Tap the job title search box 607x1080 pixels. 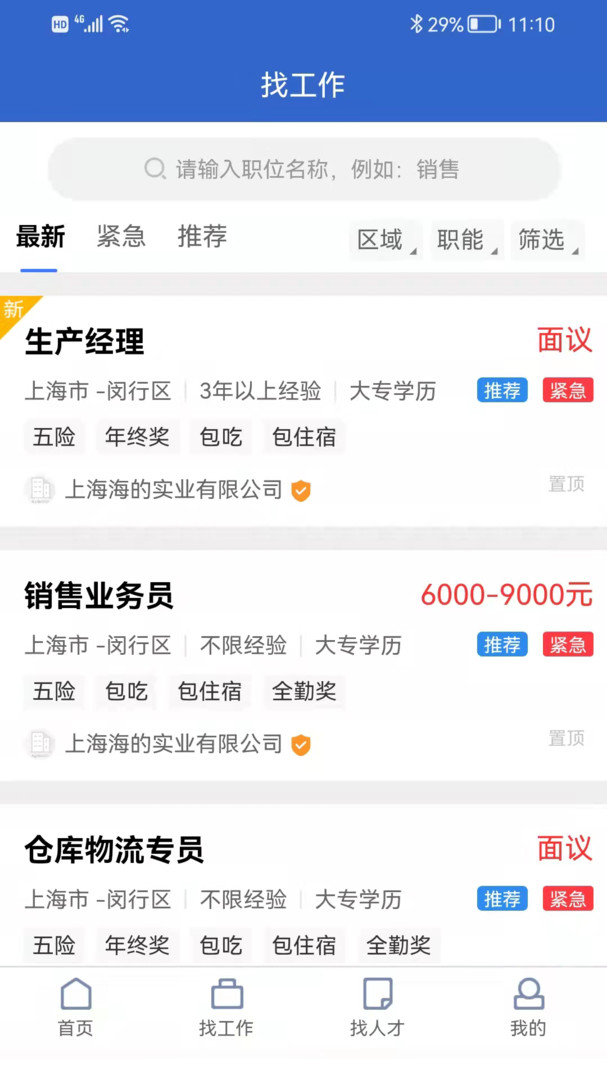[x=303, y=169]
